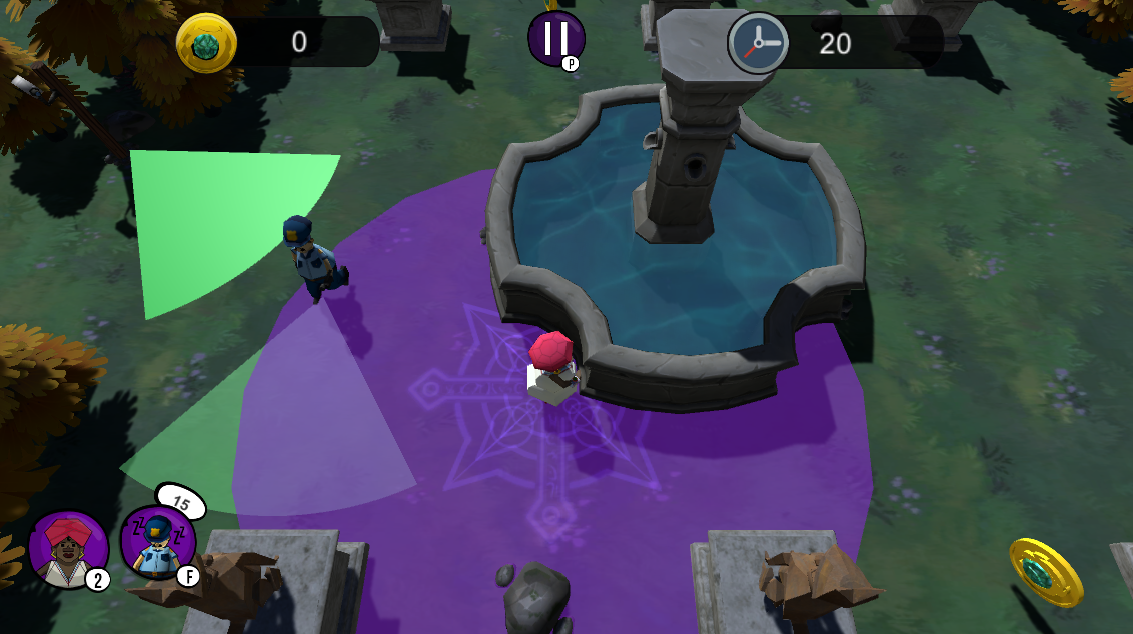Activate the sleeping guard ability

click(156, 543)
